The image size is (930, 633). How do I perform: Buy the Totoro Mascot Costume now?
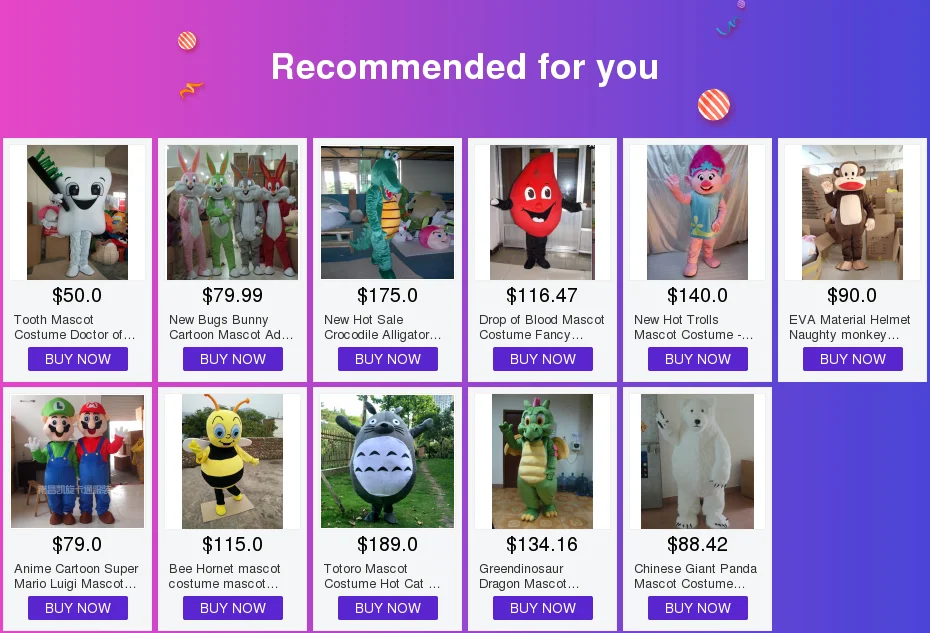[x=388, y=608]
